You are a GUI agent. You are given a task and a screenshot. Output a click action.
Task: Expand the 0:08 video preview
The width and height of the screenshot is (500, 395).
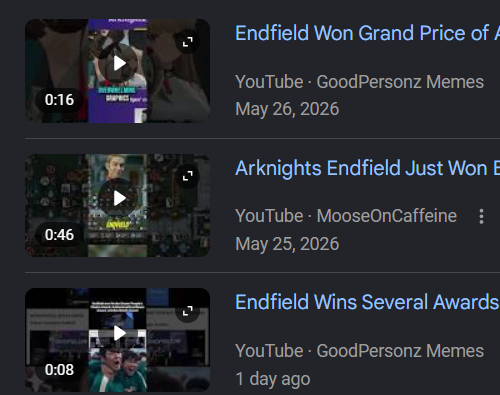tap(188, 311)
